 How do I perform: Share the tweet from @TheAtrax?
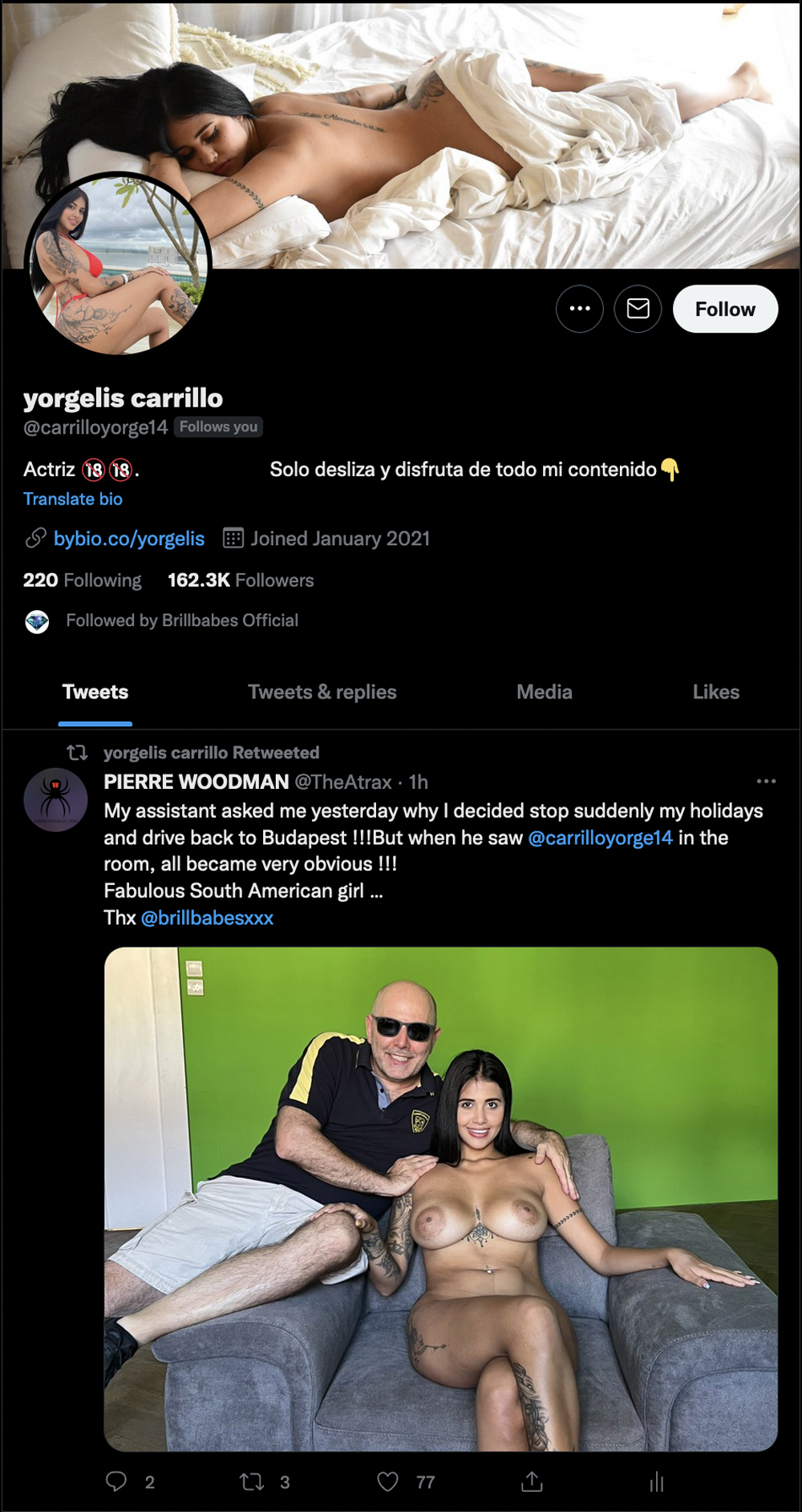532,1482
